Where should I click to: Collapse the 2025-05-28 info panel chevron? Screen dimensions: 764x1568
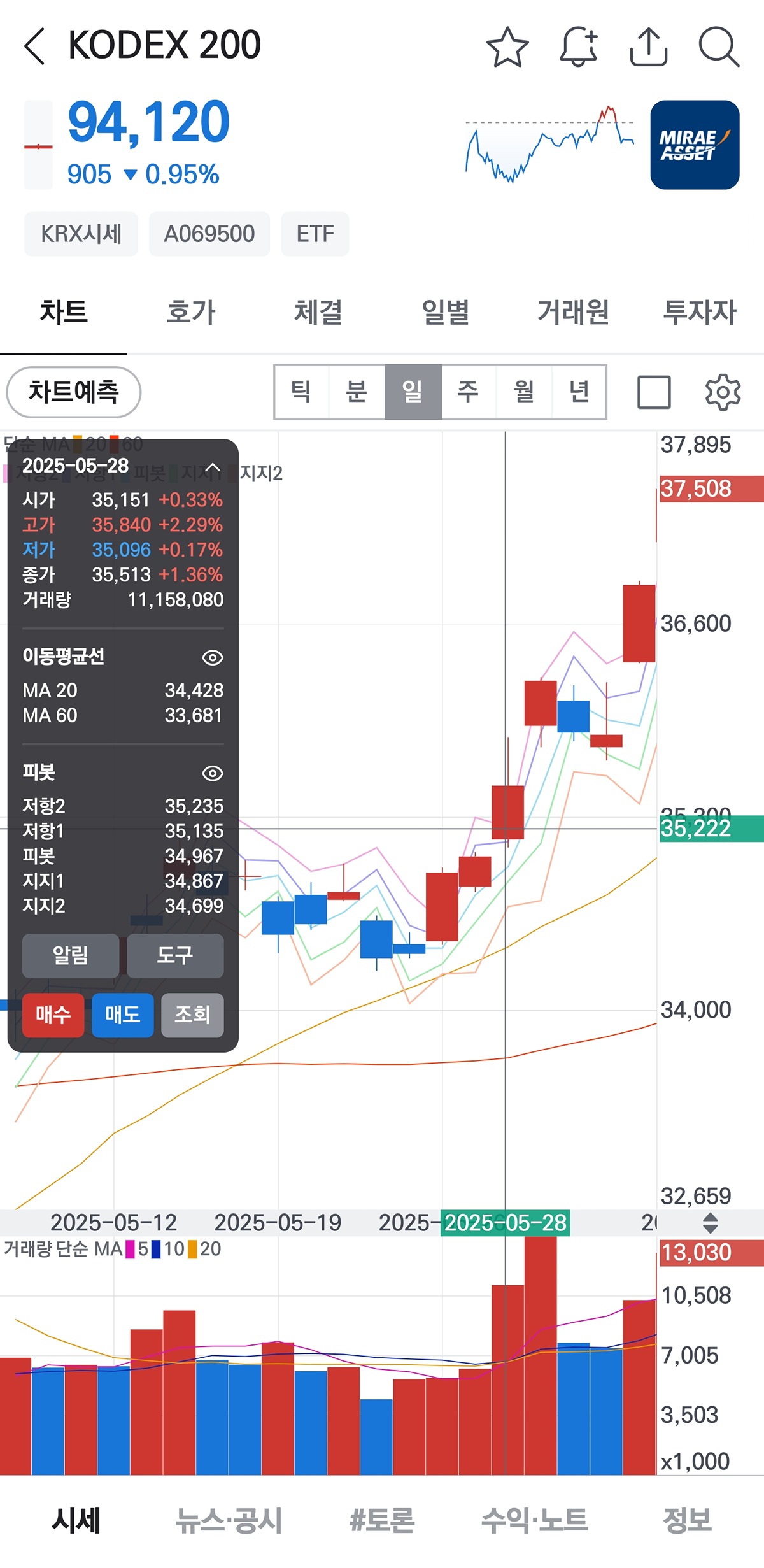pos(213,467)
